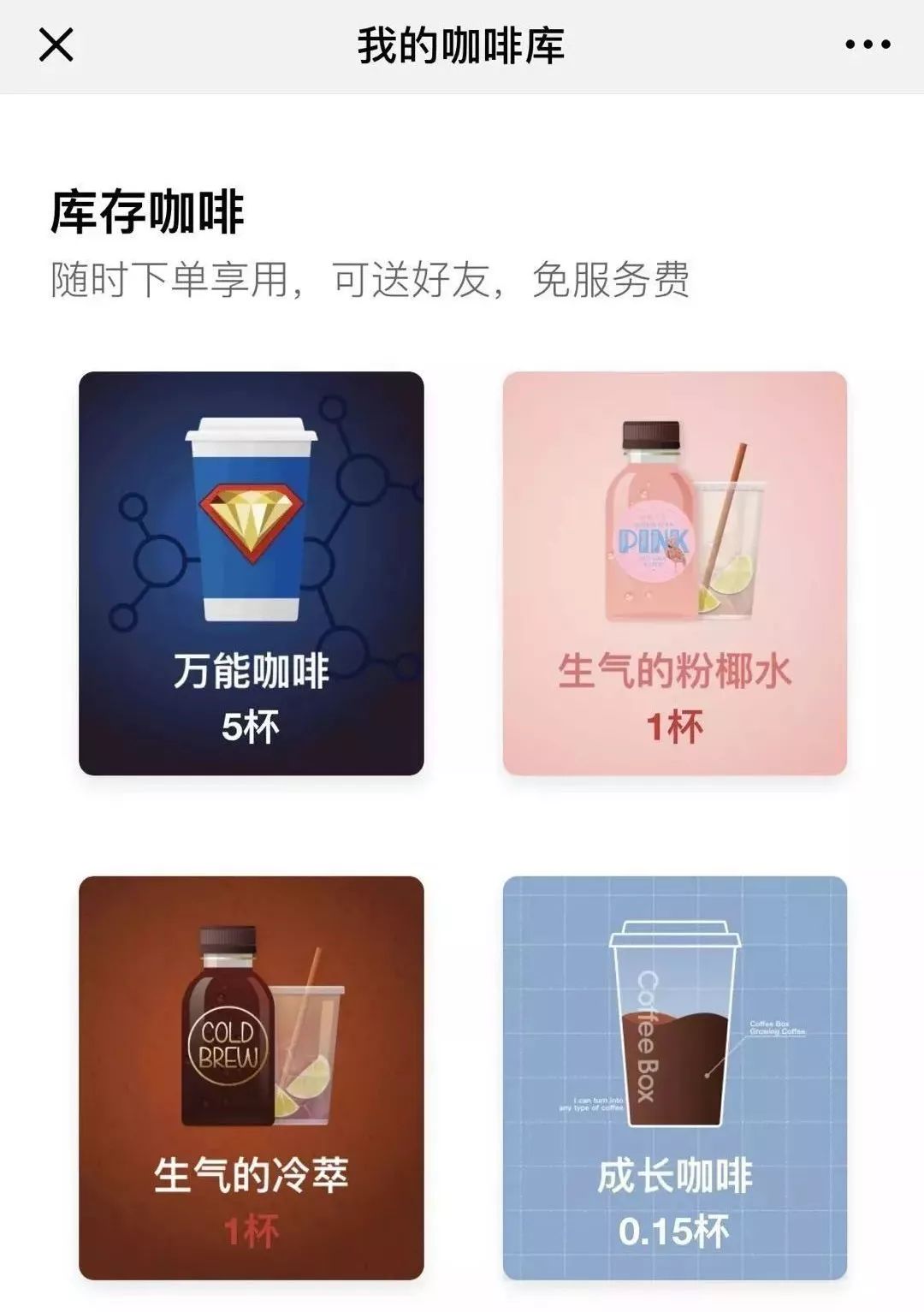Open the 生气的冷萃 card
The image size is (924, 1312).
[251, 1077]
